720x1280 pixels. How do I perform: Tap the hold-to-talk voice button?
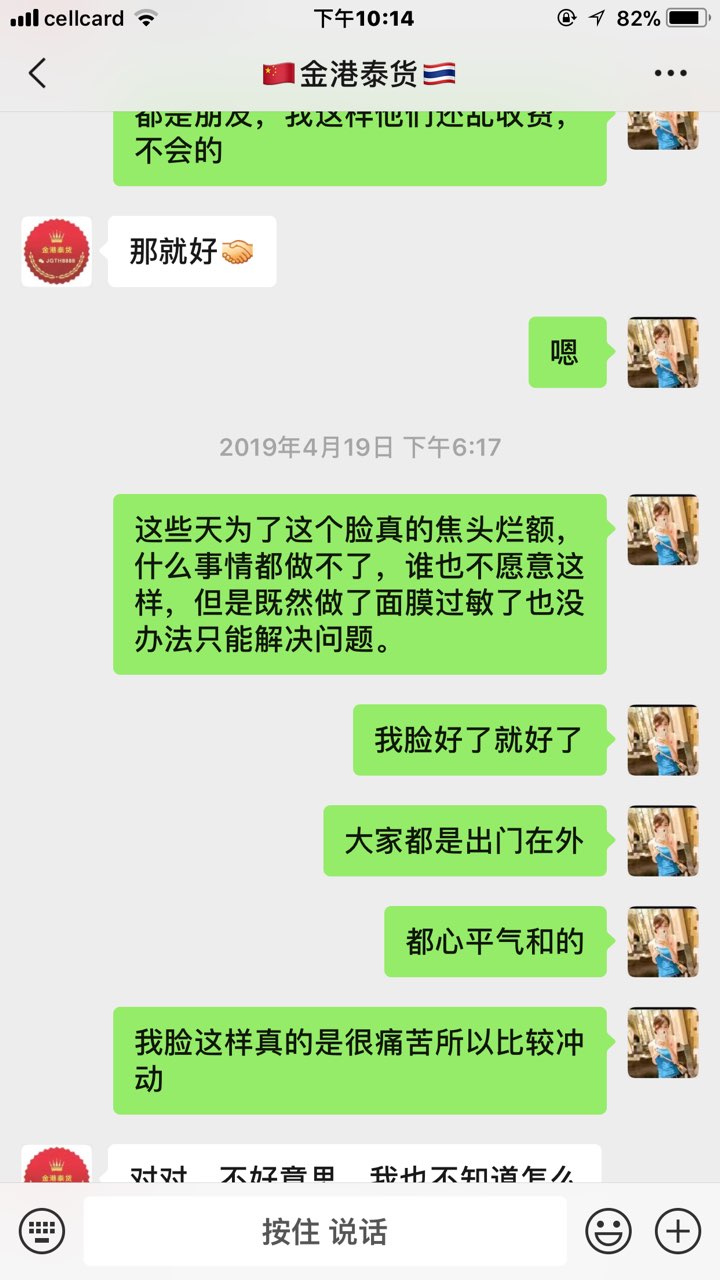[x=325, y=1231]
